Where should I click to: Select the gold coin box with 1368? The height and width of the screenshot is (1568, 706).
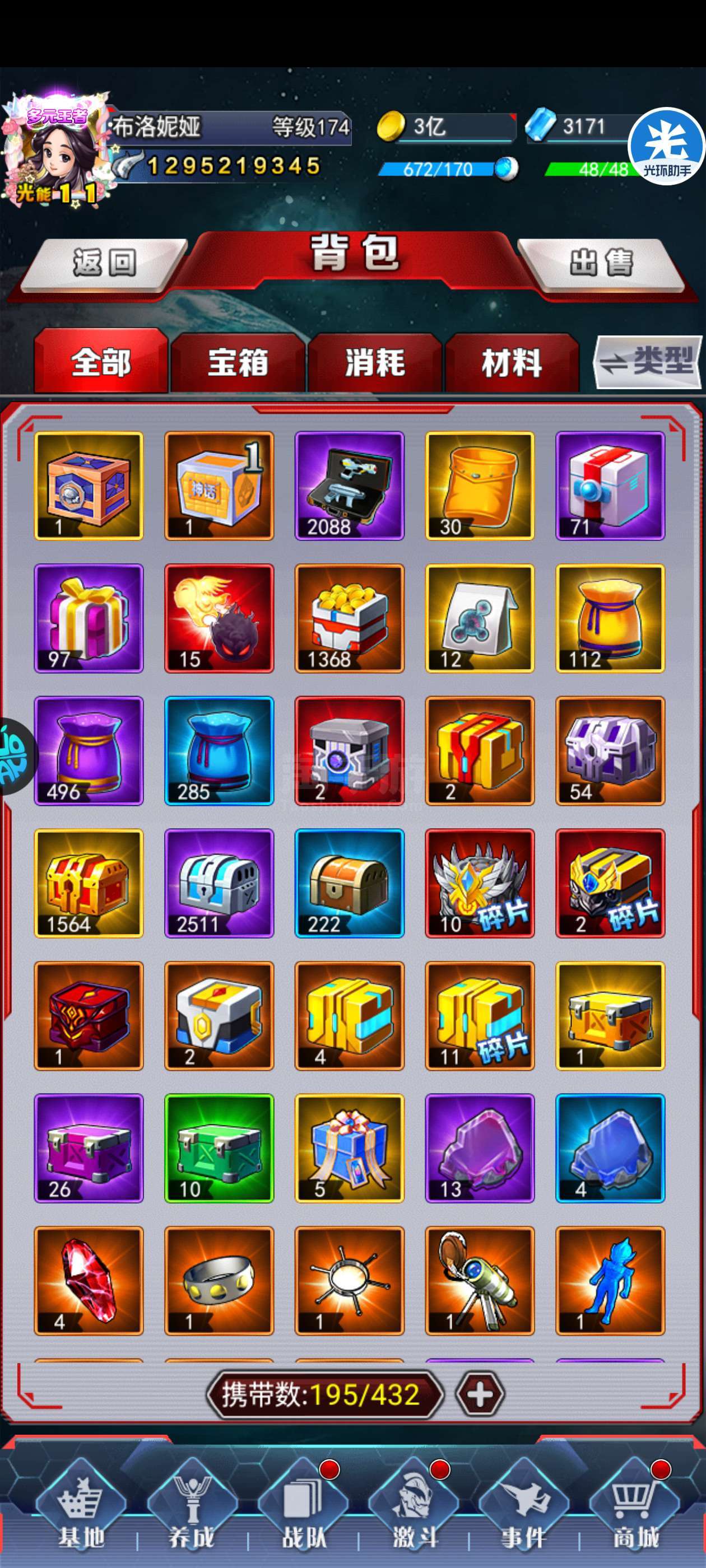coord(350,618)
